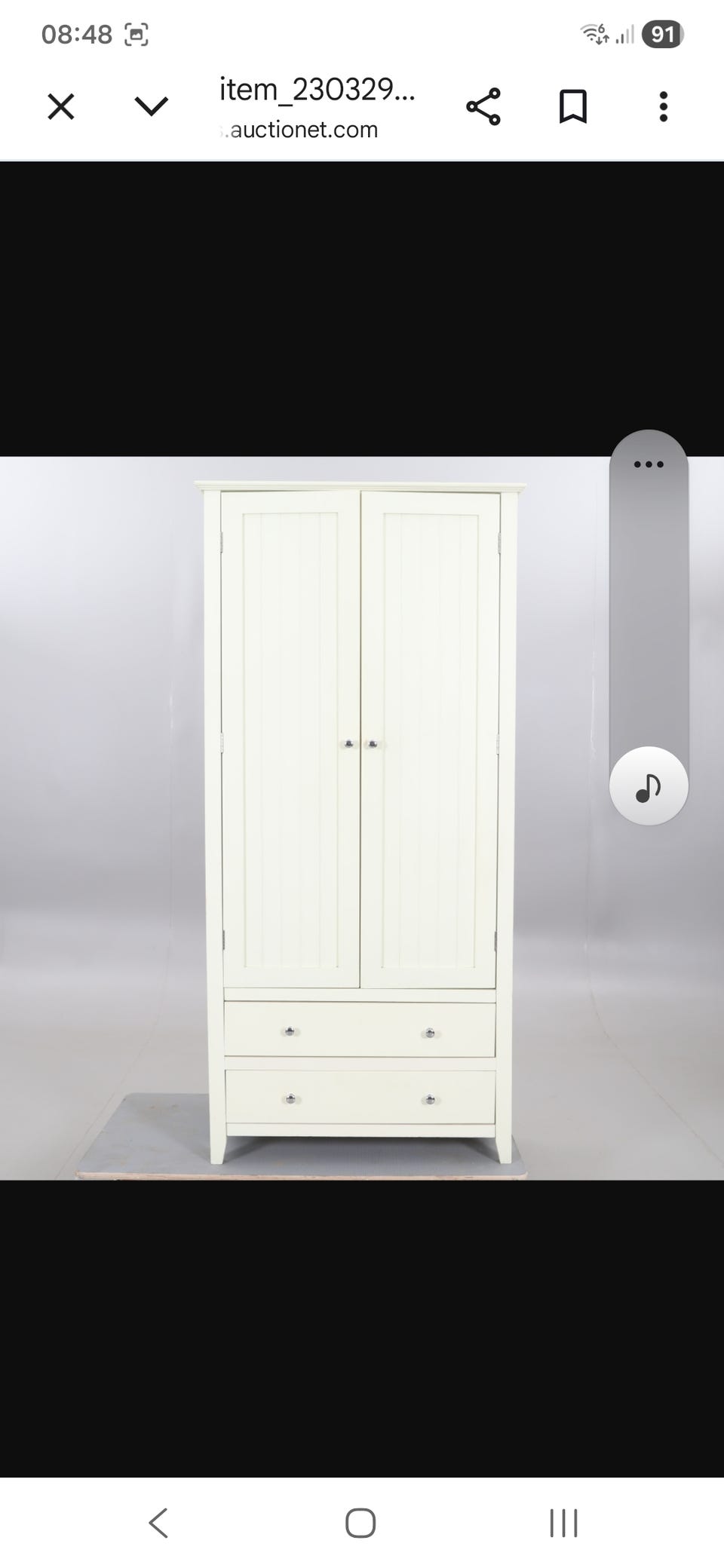Show recent apps
Screen dimensions: 724x1568
563,1523
